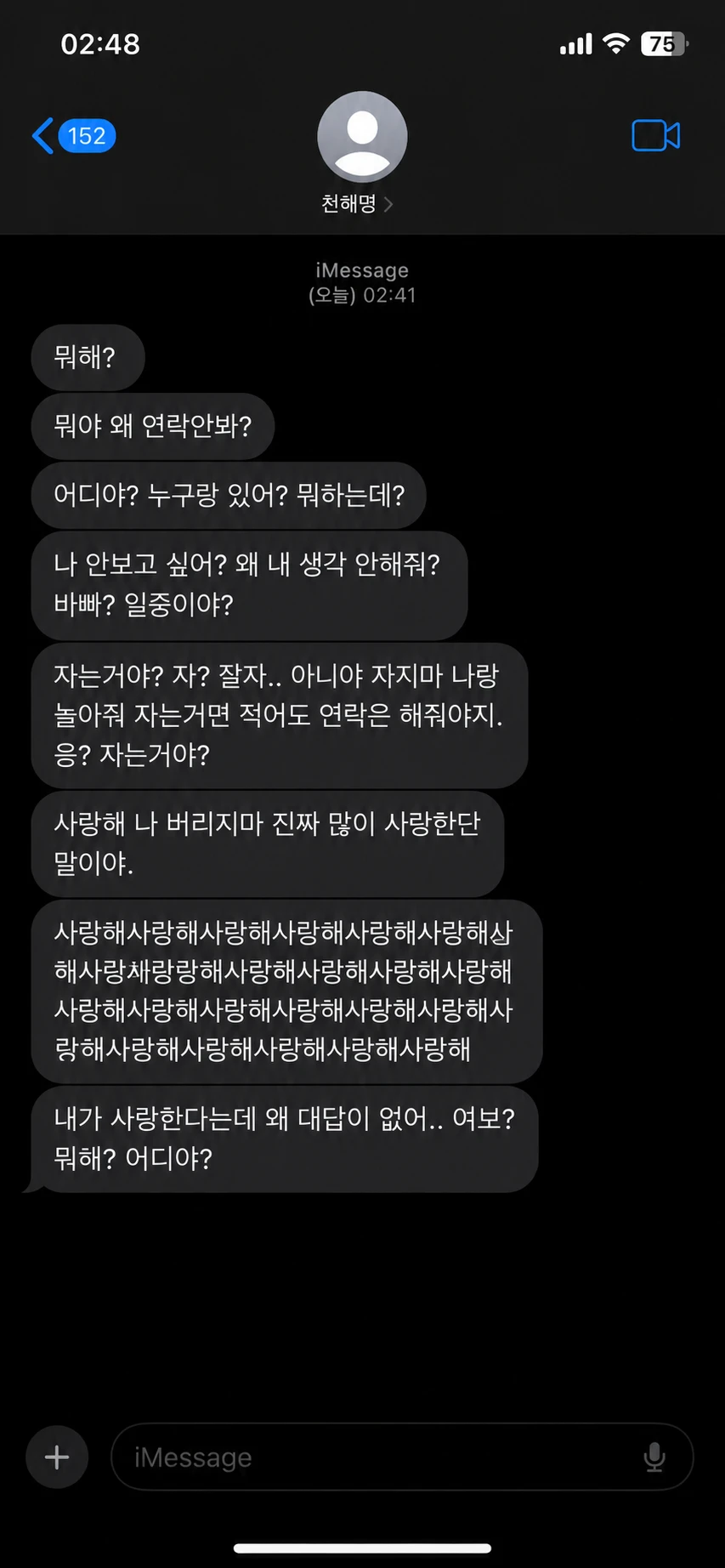
Task: Go back to the message list
Action: coord(73,136)
